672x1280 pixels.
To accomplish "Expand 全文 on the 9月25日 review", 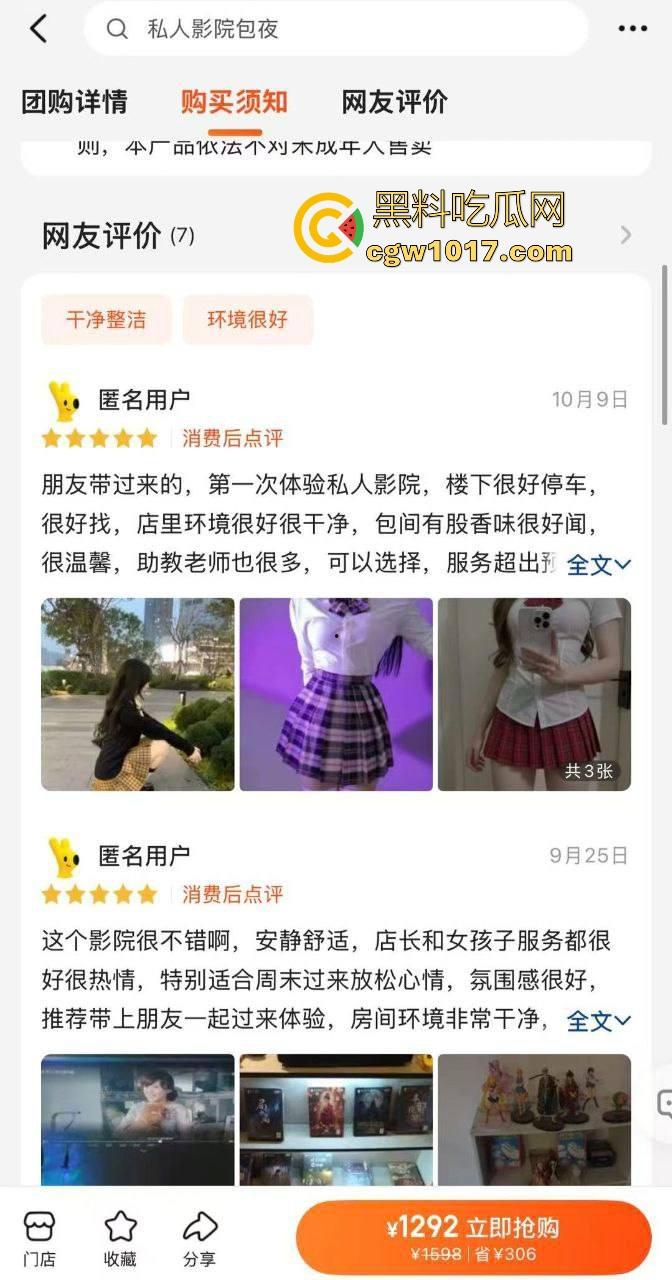I will 598,1021.
